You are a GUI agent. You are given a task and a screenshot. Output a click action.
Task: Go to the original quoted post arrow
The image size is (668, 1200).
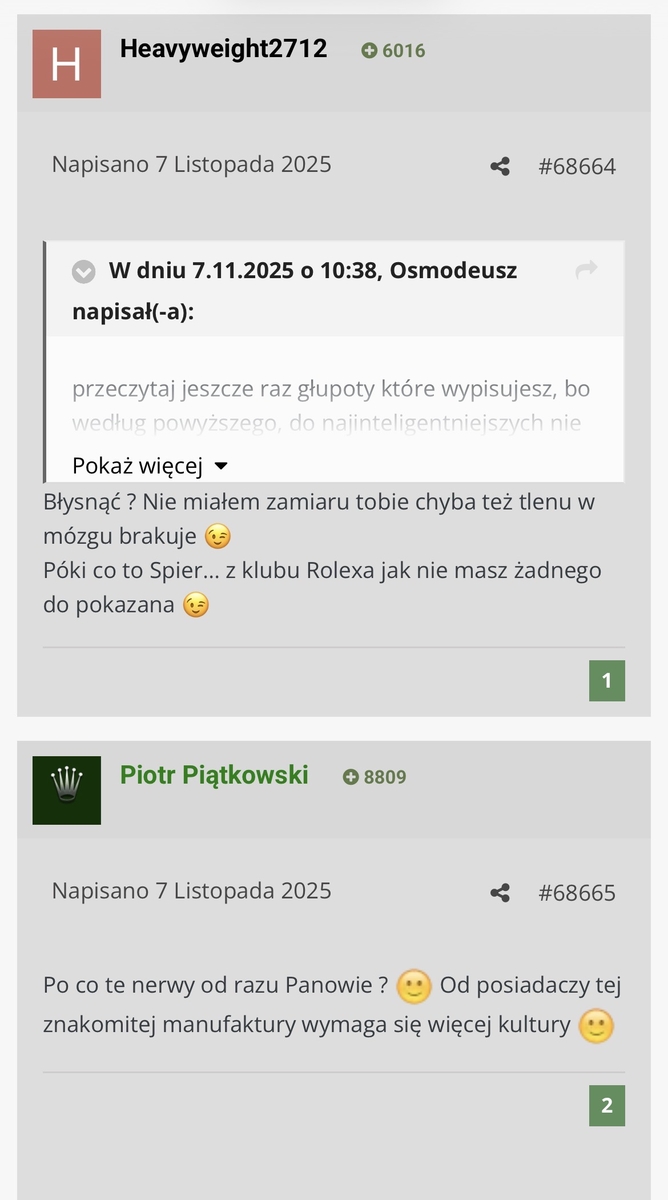[x=587, y=269]
